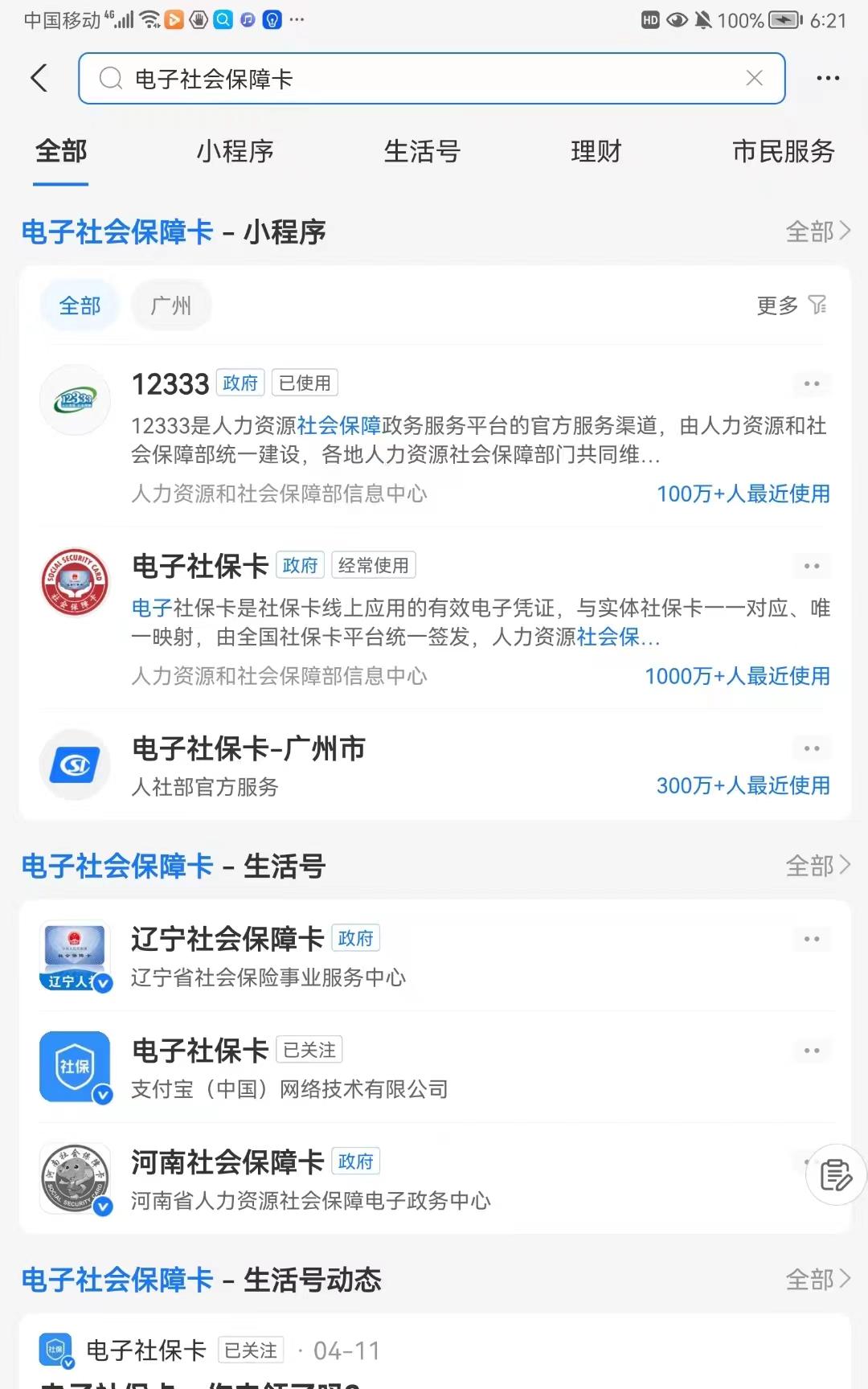Tap the 辽宁社会保障卡 lifestyle account icon
Image resolution: width=868 pixels, height=1389 pixels.
click(75, 956)
